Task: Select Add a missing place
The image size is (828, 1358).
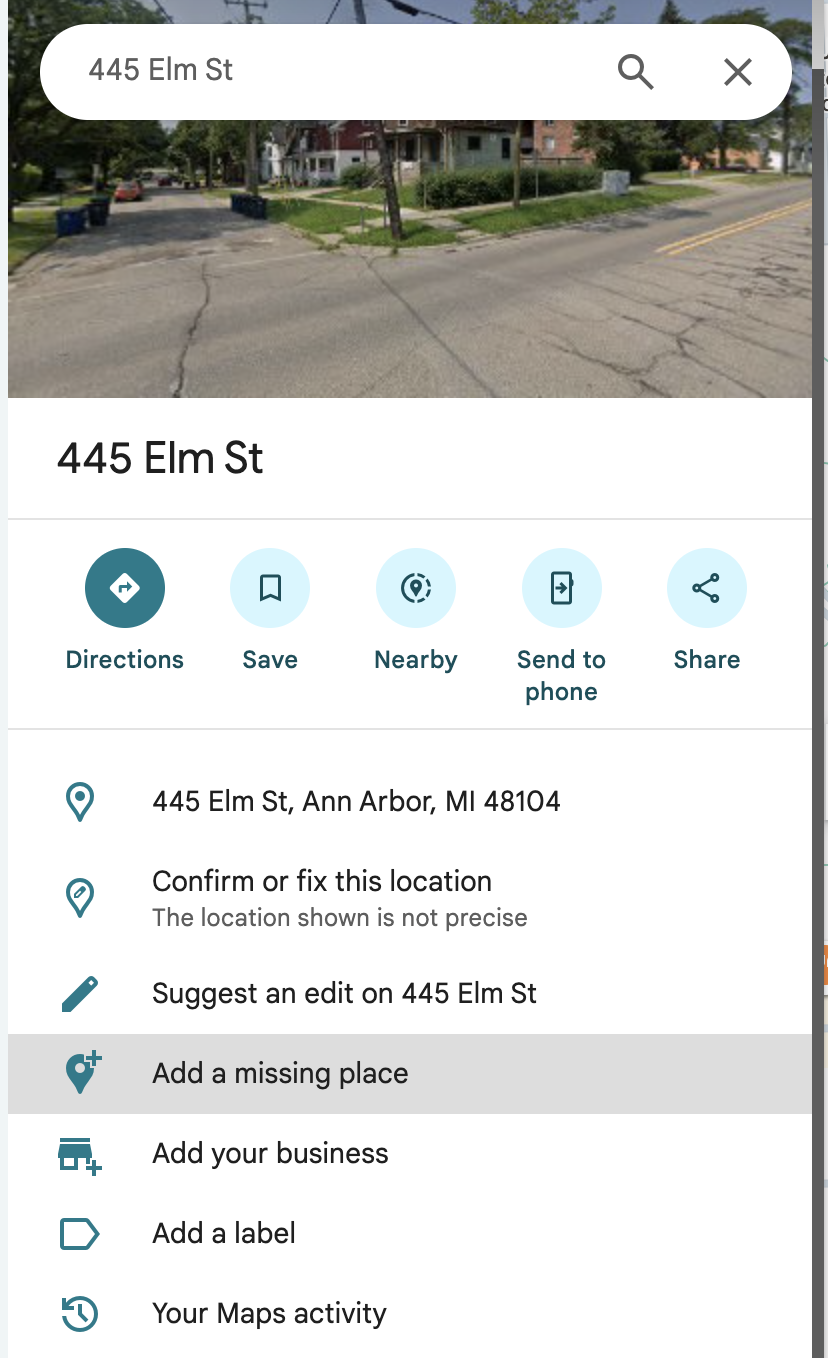Action: [410, 1074]
